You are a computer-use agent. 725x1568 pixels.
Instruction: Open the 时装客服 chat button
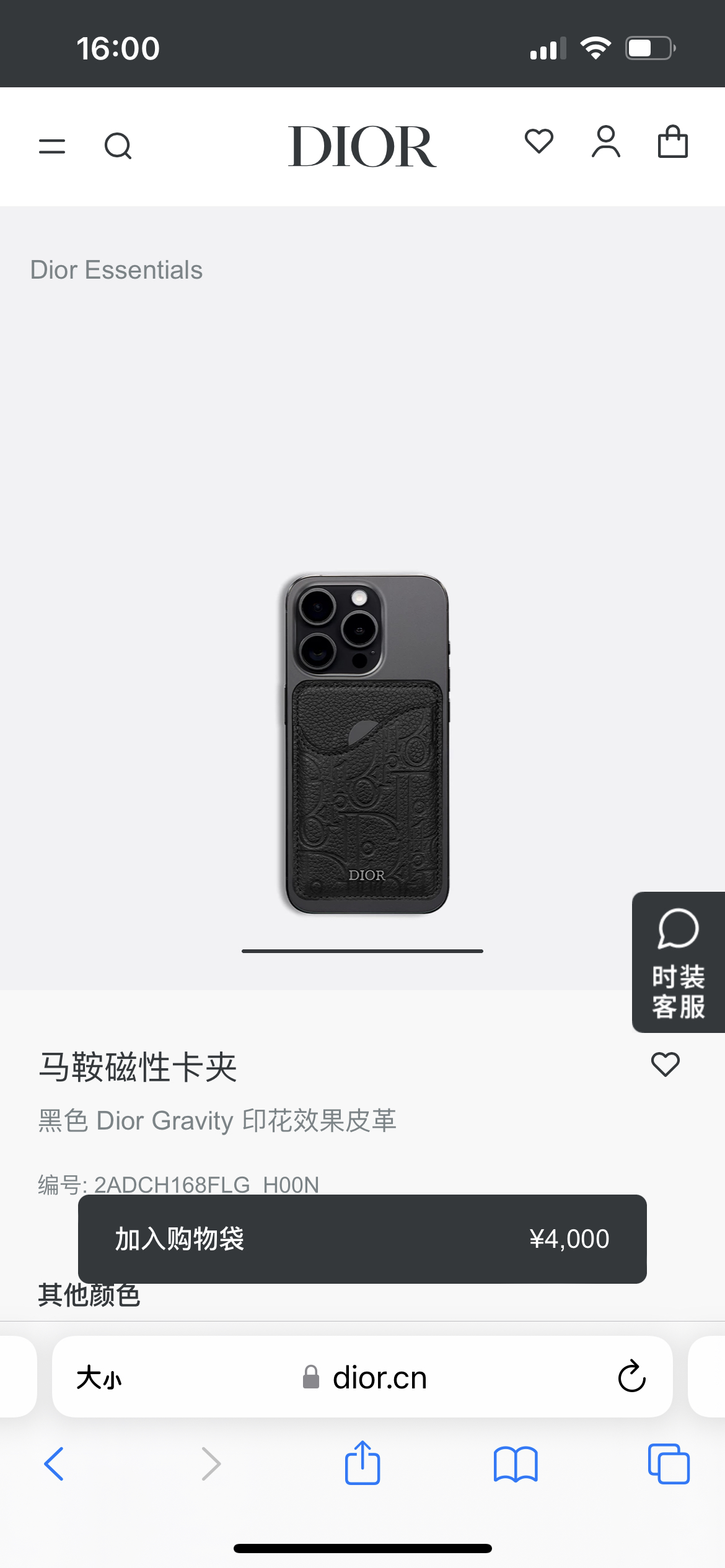678,962
